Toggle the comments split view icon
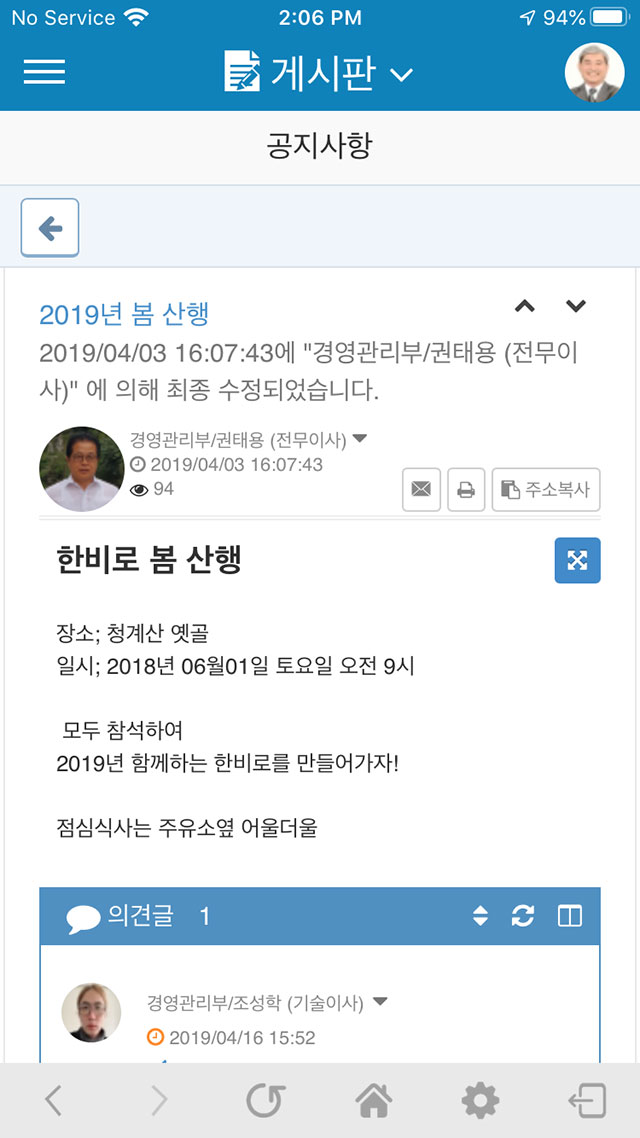Viewport: 640px width, 1138px height. (x=570, y=916)
